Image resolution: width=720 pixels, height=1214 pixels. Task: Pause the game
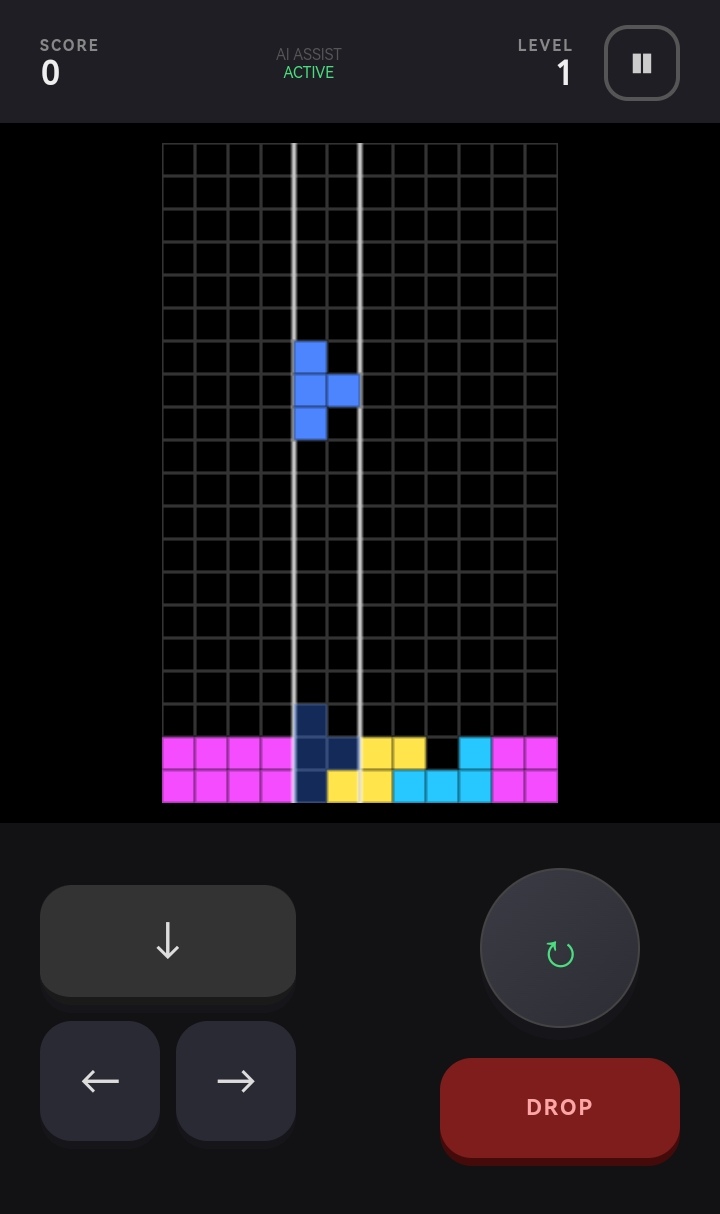pos(642,63)
